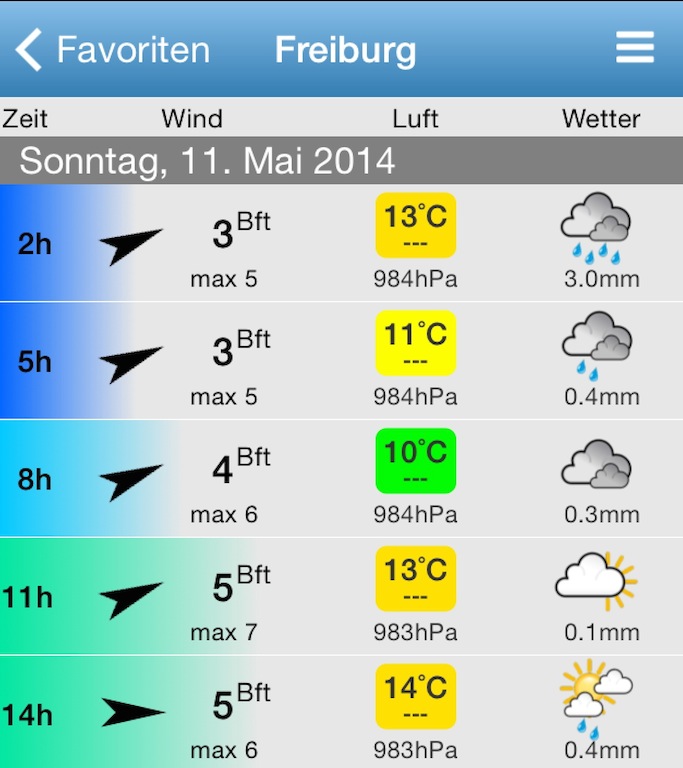Open the 5h forecast row
This screenshot has height=768, width=683.
coord(341,361)
